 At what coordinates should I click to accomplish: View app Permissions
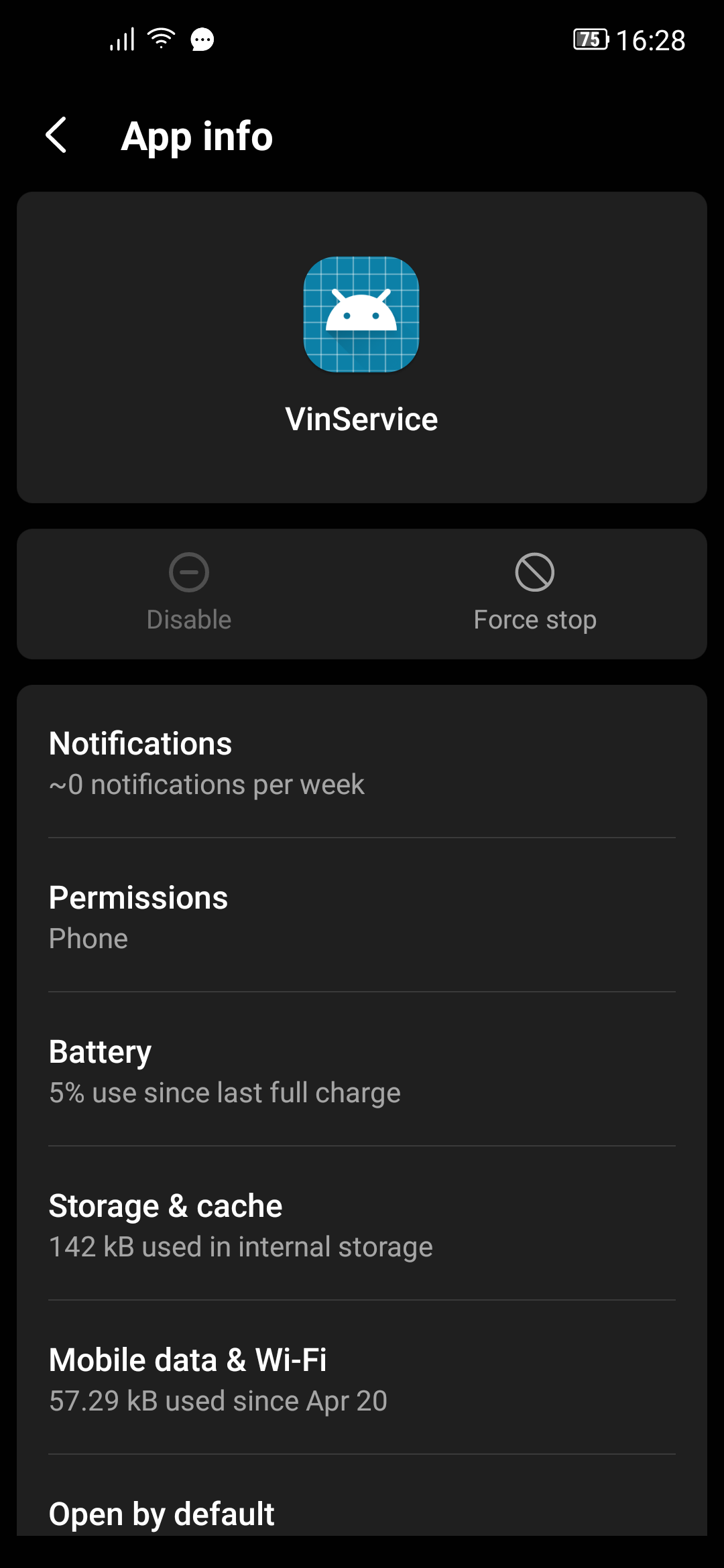(362, 917)
